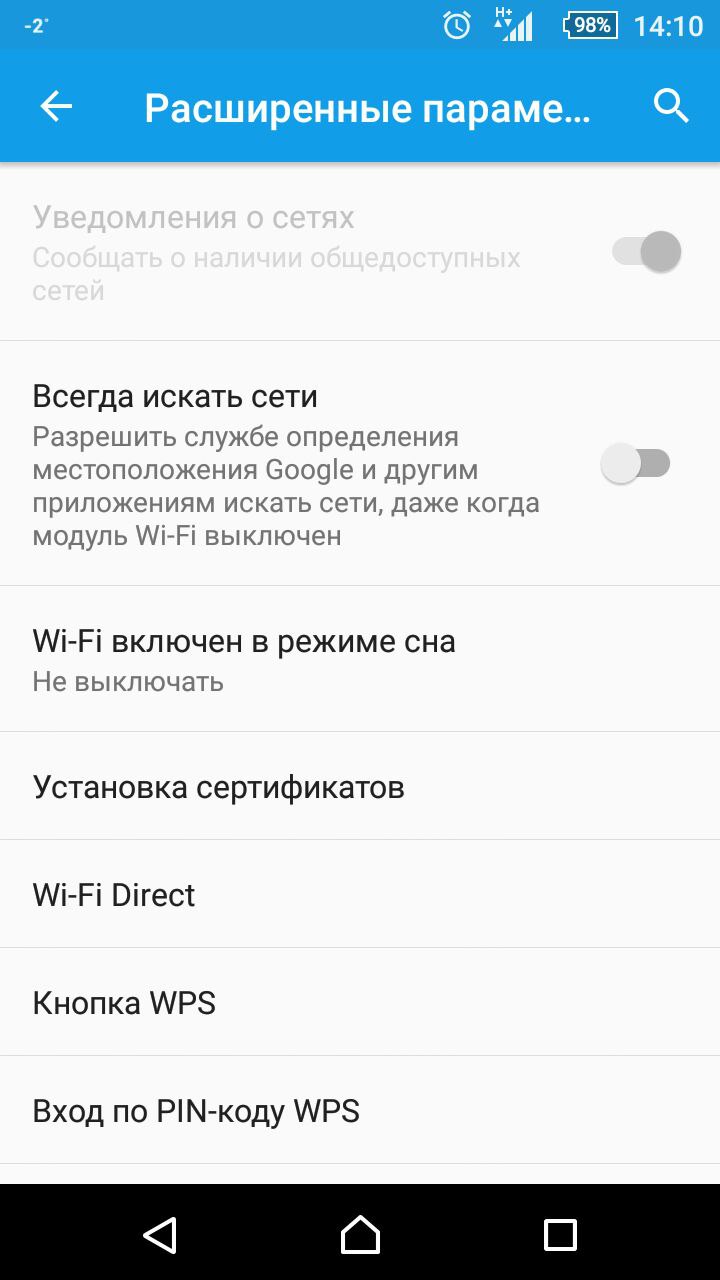Open search in Wi-Fi advanced settings
Viewport: 720px width, 1280px height.
tap(671, 106)
